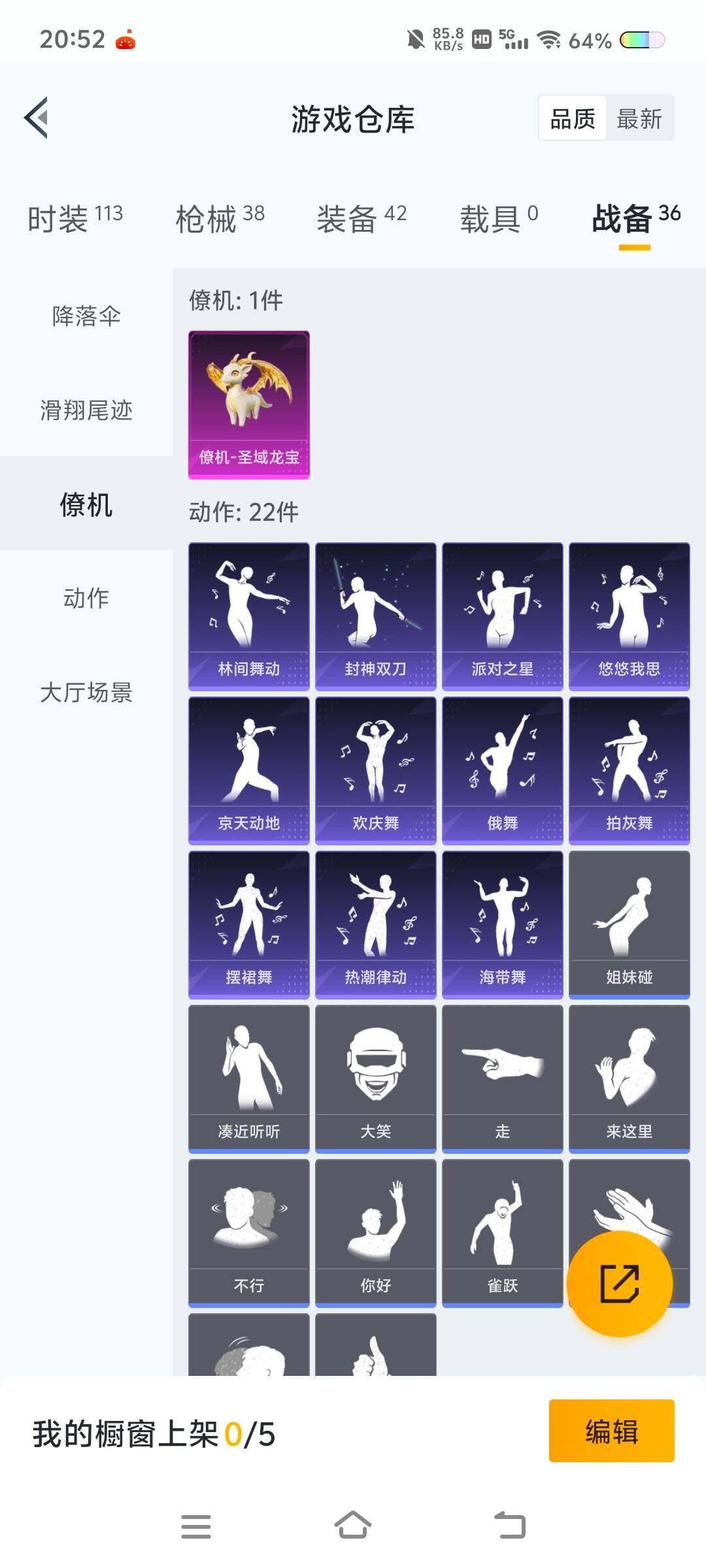Select 大厅场景 in the side menu
Viewport: 706px width, 1568px height.
click(86, 692)
